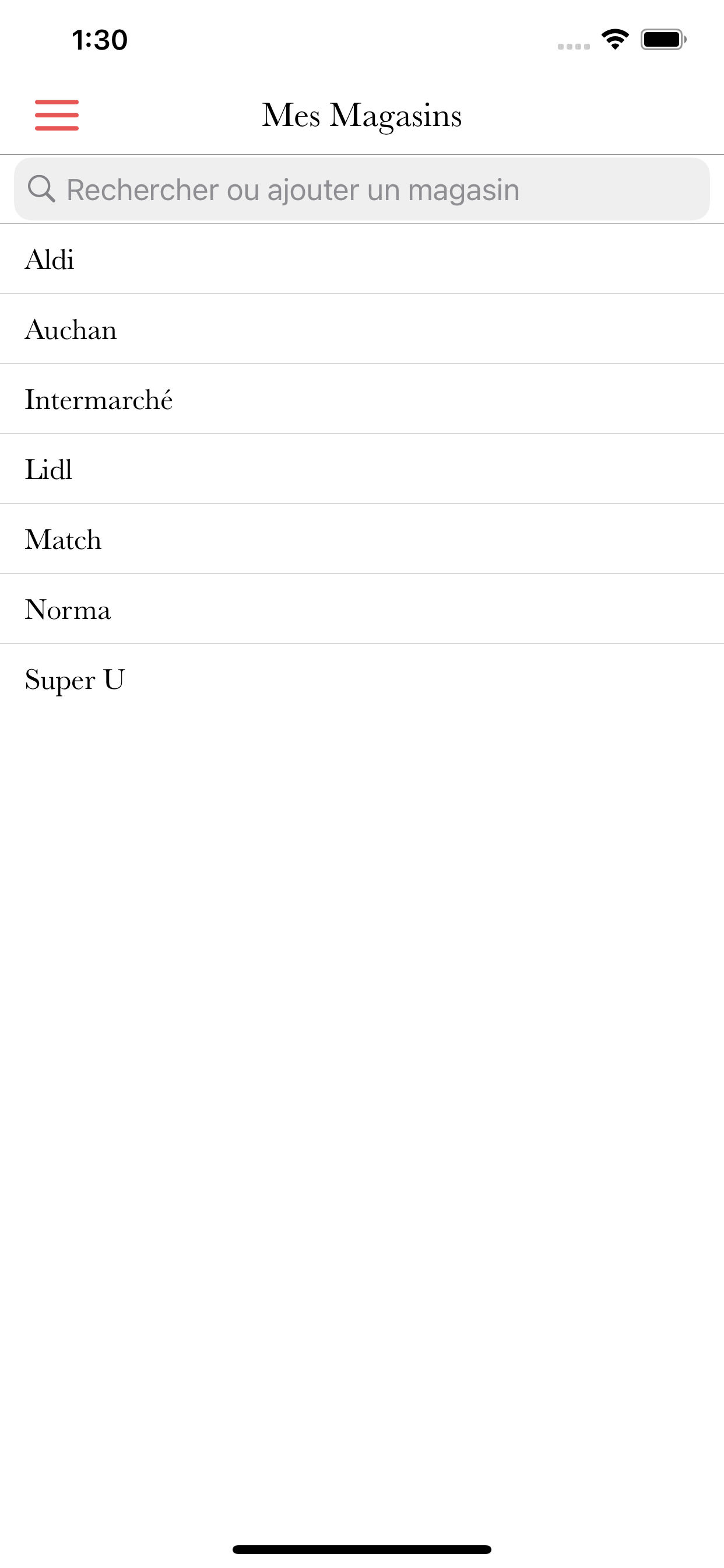Click the Mes Magasins title
Screen dimensions: 724x1568
coord(362,116)
